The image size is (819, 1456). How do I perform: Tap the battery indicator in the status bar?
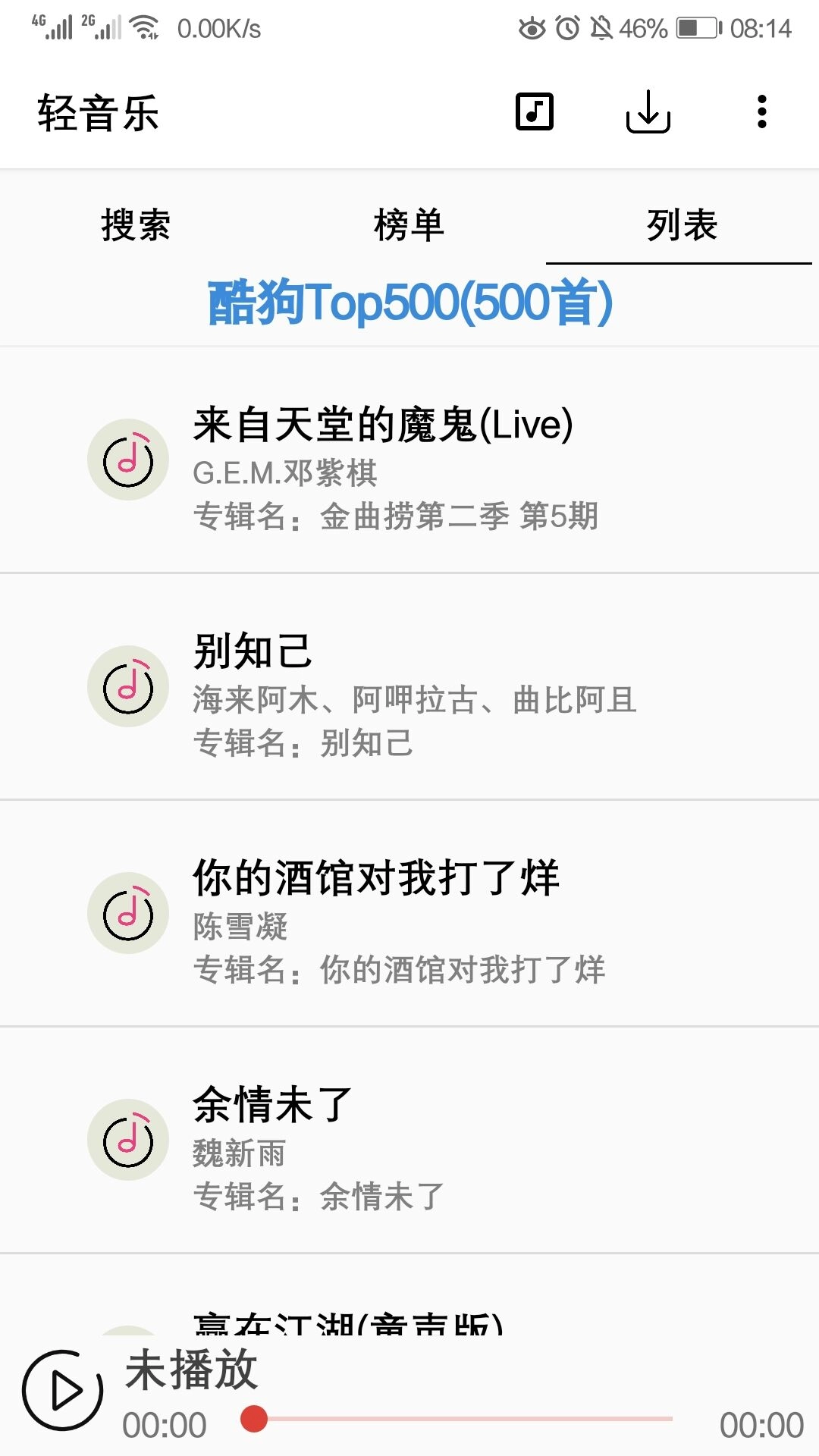click(x=692, y=29)
